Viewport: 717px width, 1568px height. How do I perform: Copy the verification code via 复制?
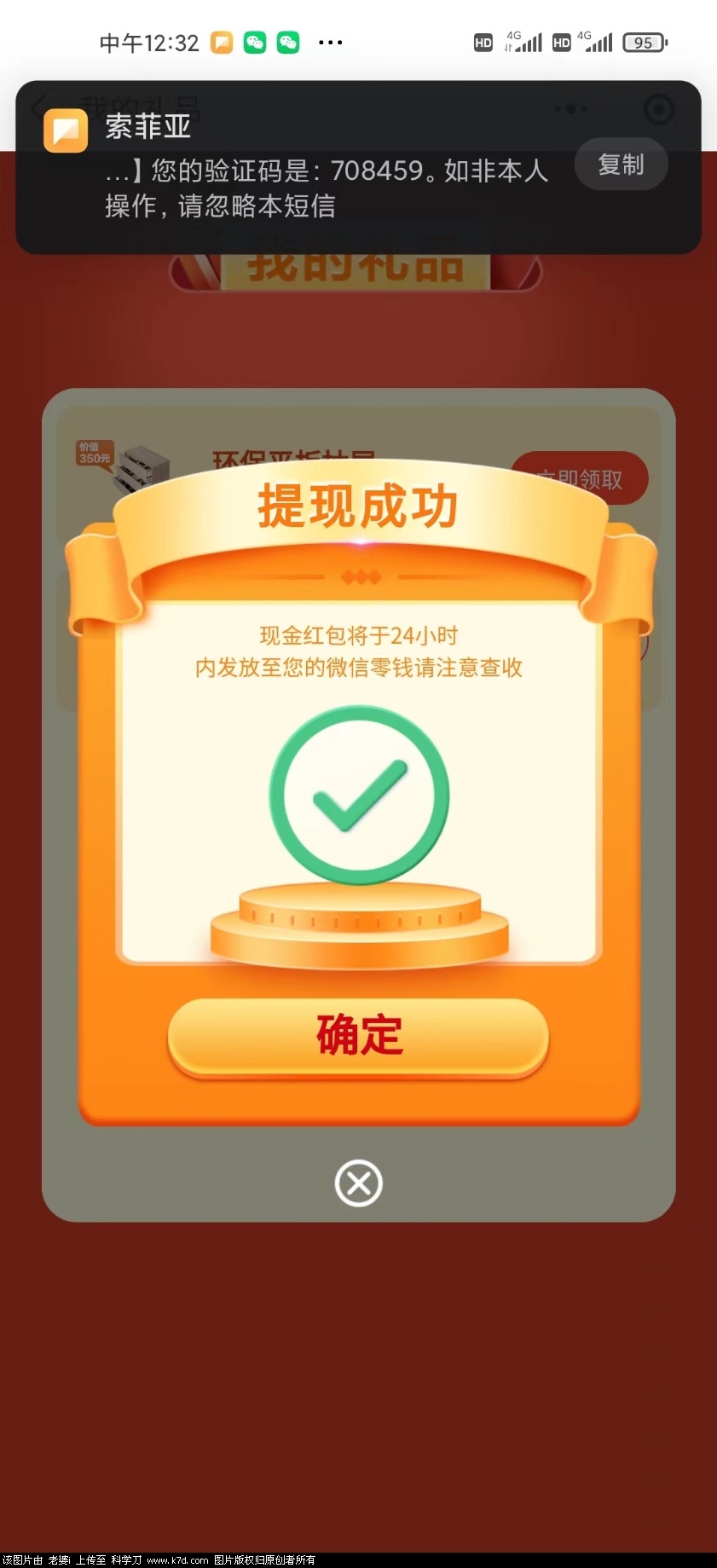pyautogui.click(x=621, y=165)
